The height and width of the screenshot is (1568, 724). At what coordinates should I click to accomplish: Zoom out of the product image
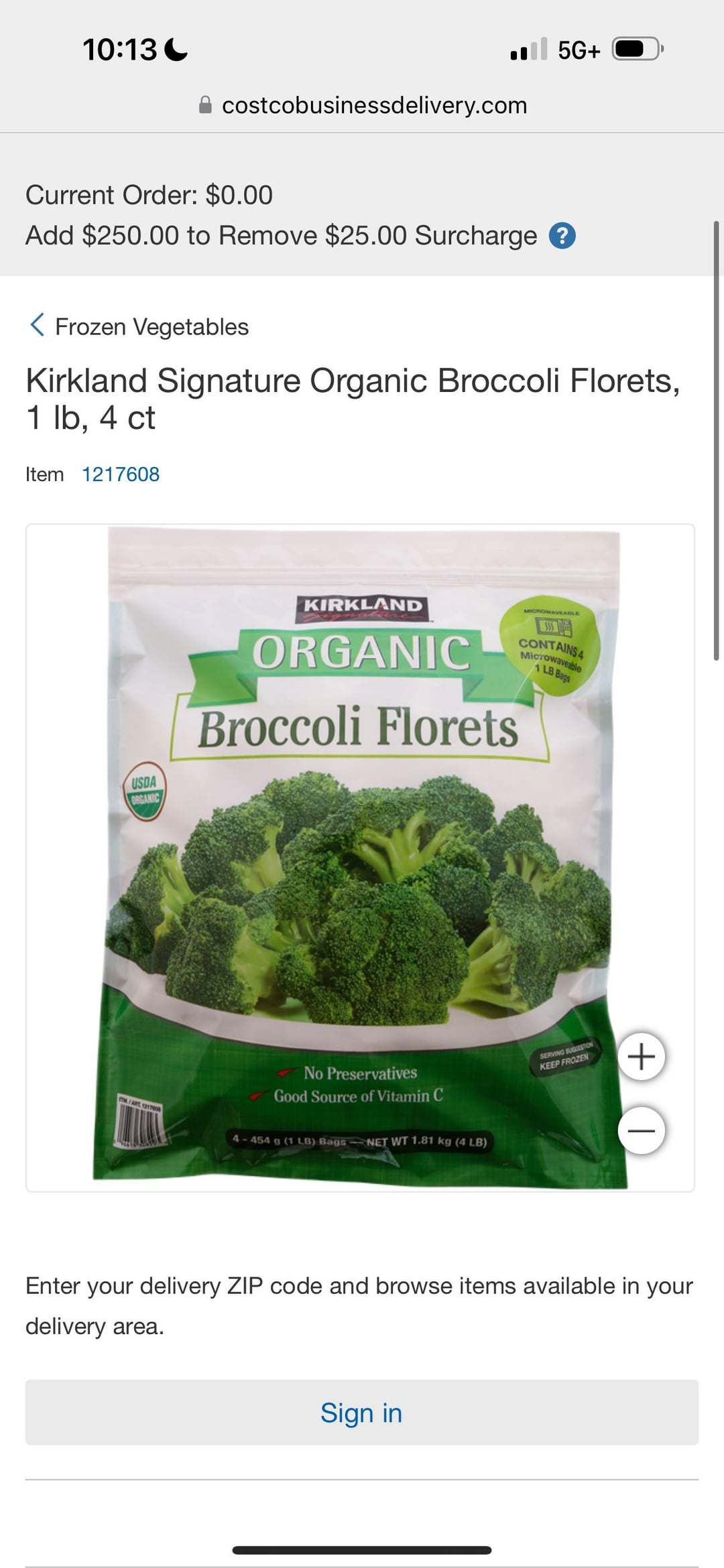[x=641, y=1131]
